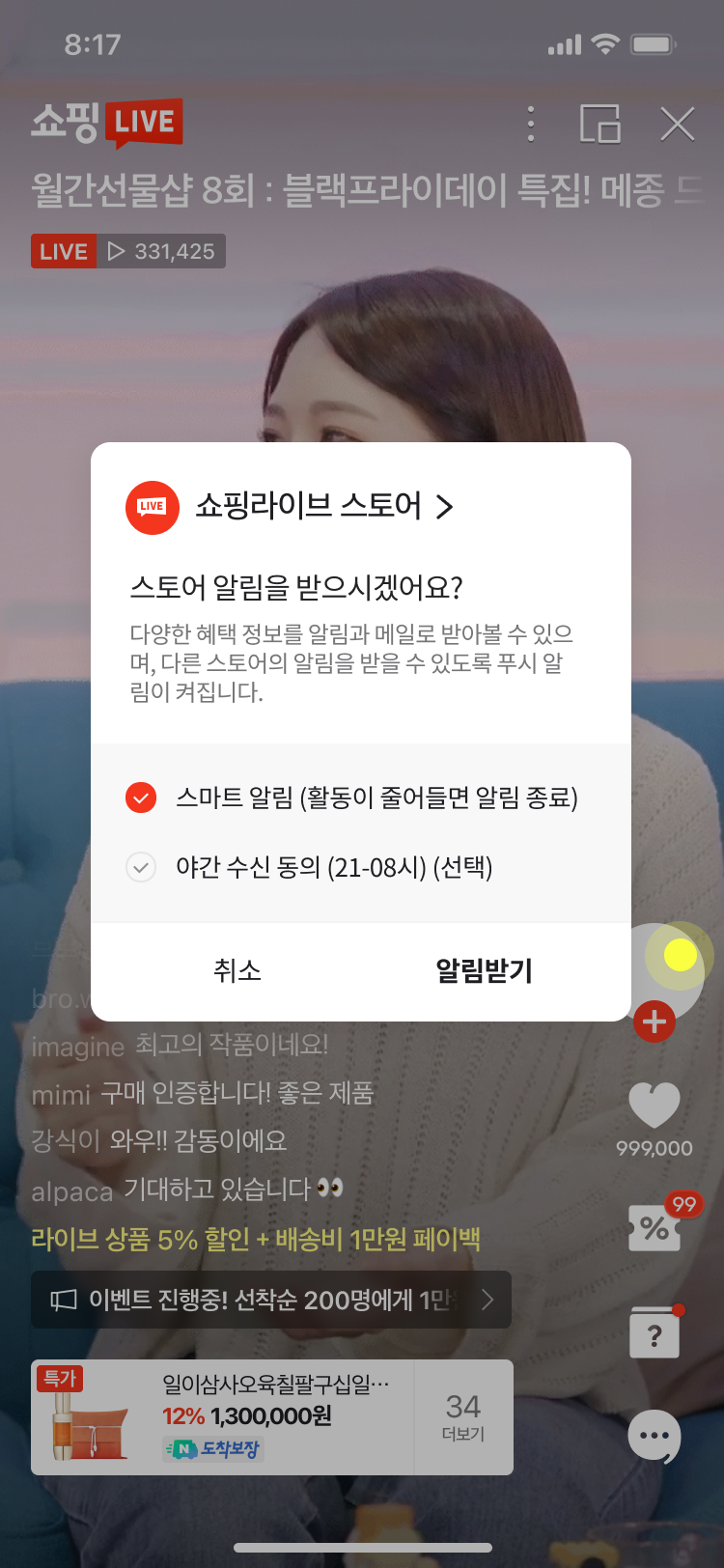Open the 쇼핑라이브 스토어 store link
724x1568 pixels.
click(323, 506)
